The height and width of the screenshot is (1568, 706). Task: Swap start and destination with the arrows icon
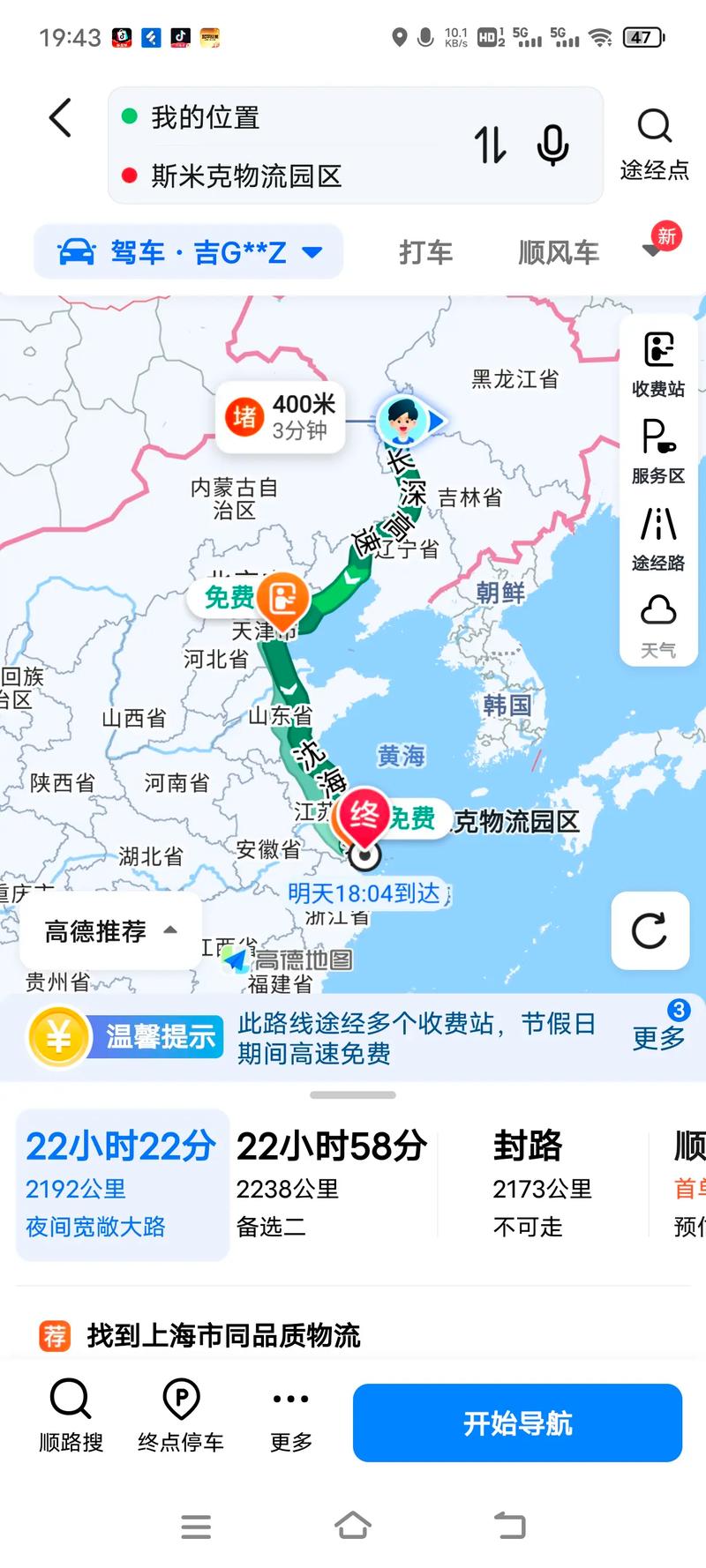489,146
